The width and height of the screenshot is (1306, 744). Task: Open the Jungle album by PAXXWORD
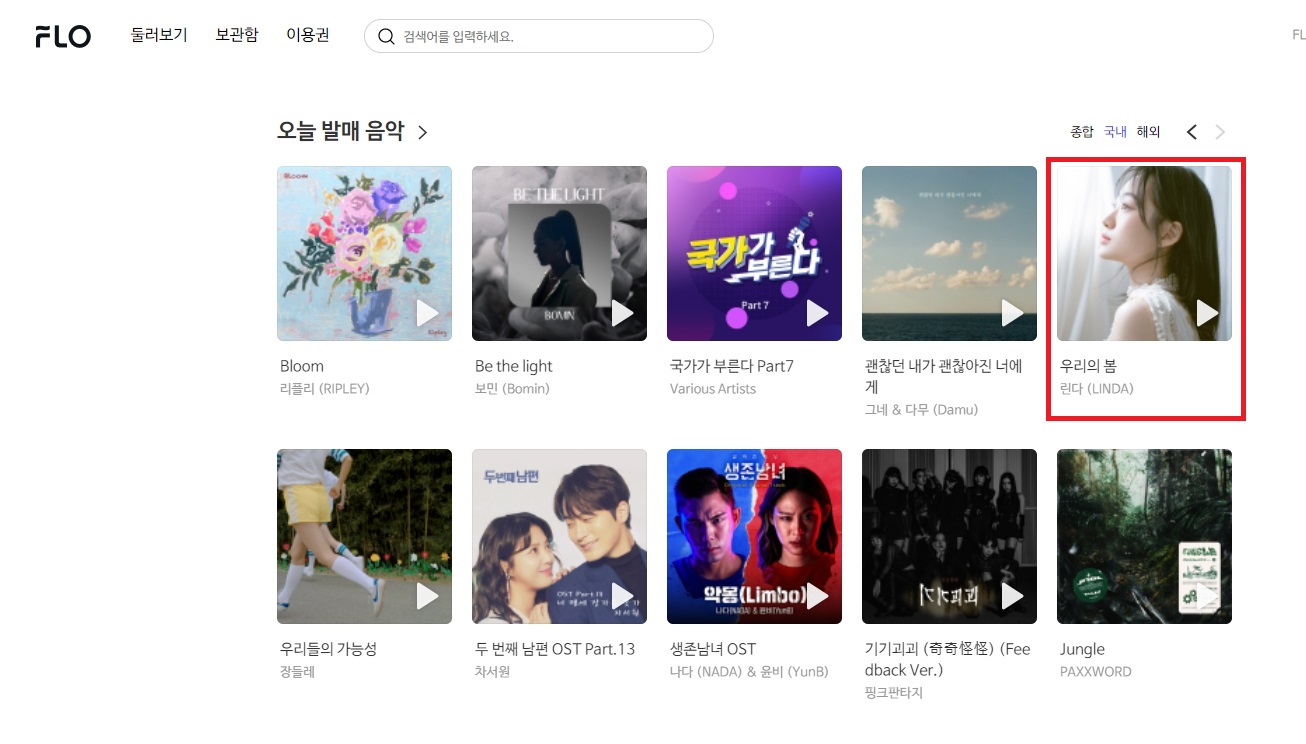tap(1144, 536)
